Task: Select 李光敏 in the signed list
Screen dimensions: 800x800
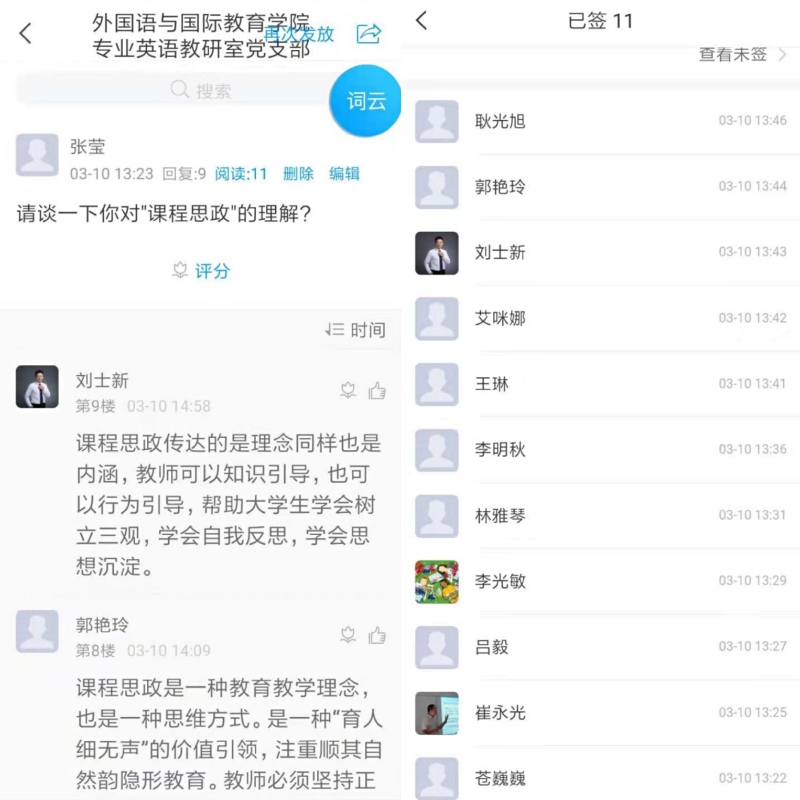Action: [600, 581]
